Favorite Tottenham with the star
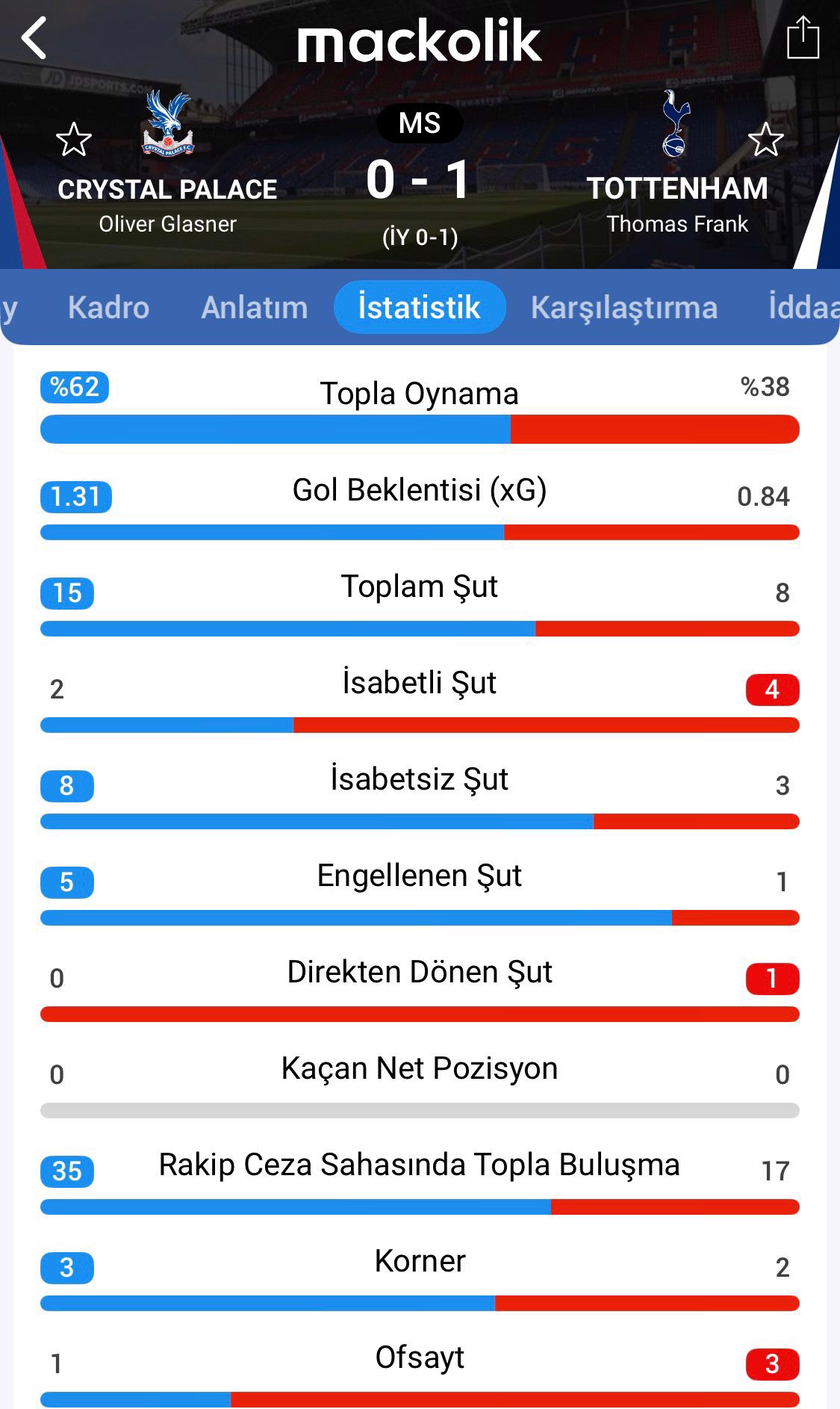This screenshot has height=1409, width=840. [765, 140]
